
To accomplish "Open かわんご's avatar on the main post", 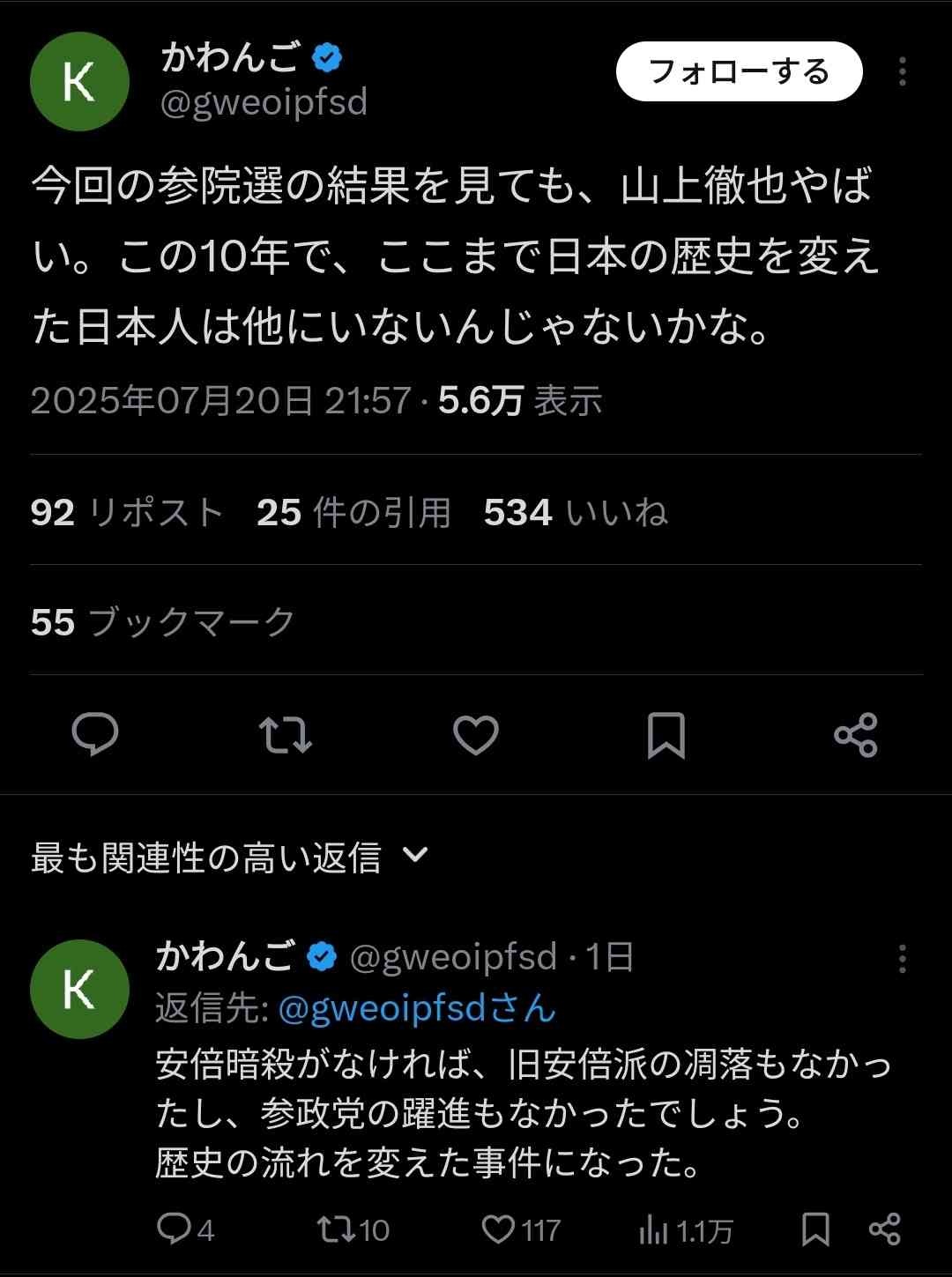I will click(79, 82).
